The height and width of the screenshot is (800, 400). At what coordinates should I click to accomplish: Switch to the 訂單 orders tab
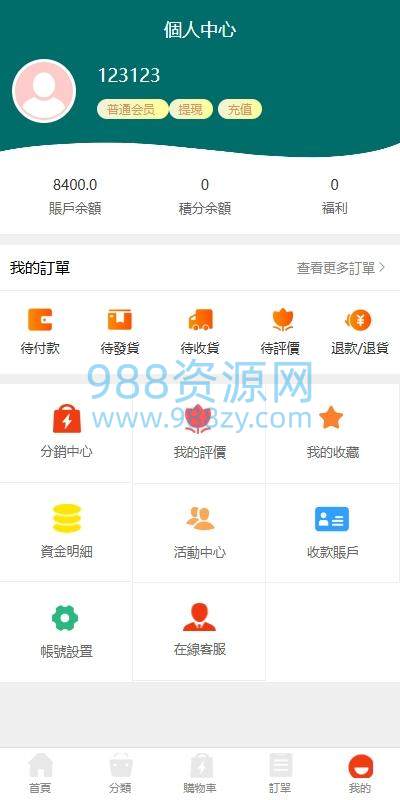pos(280,773)
